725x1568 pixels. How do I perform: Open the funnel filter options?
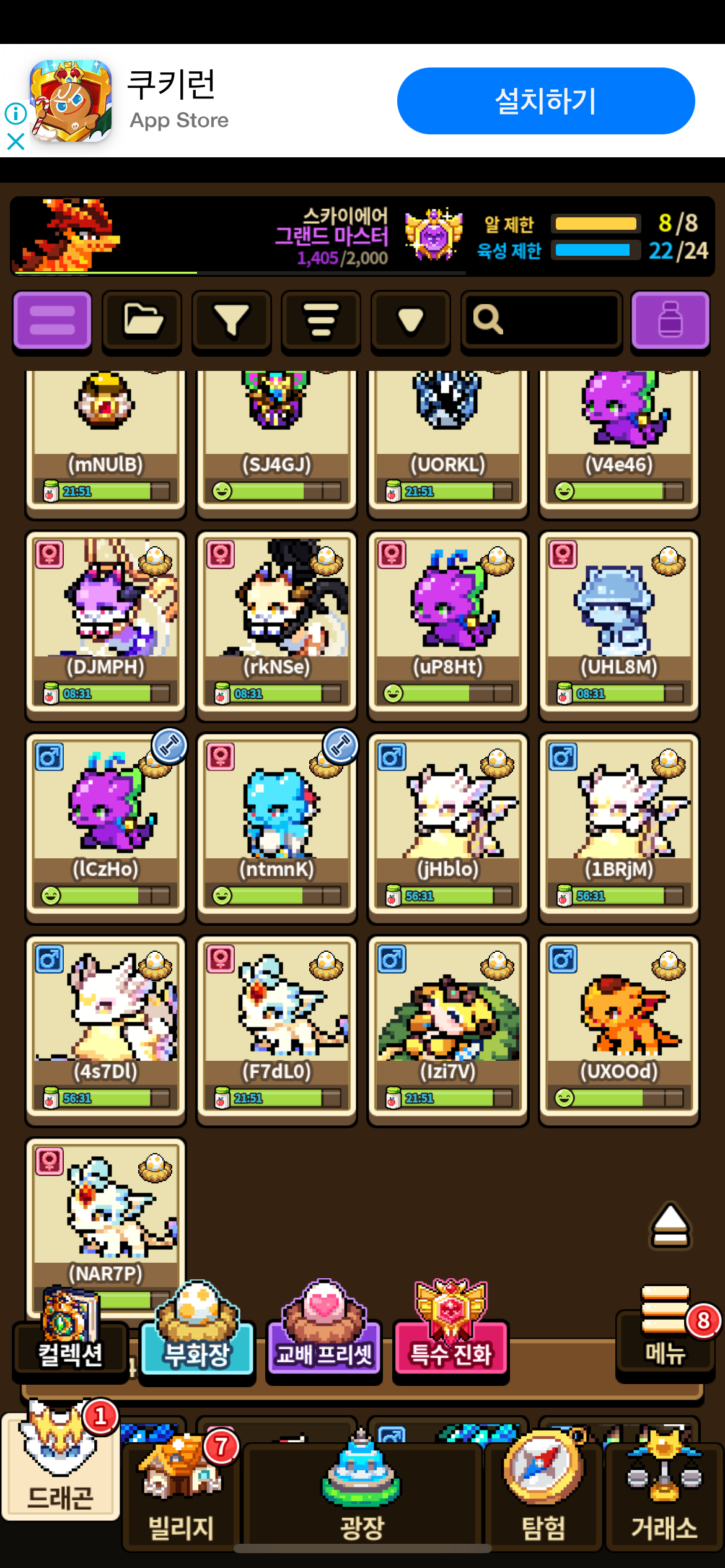(231, 320)
